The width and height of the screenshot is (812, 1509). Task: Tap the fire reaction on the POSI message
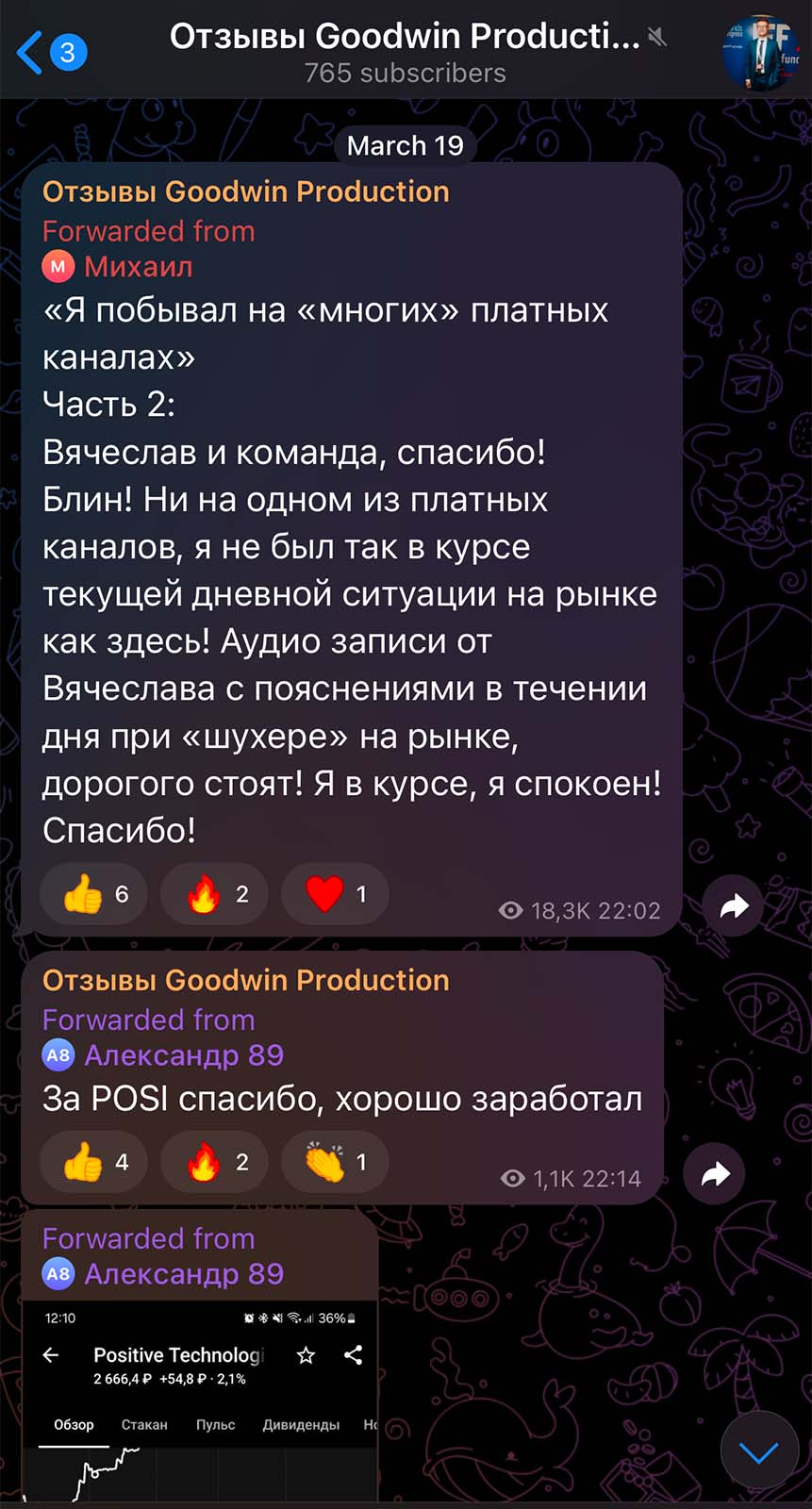click(x=214, y=1162)
